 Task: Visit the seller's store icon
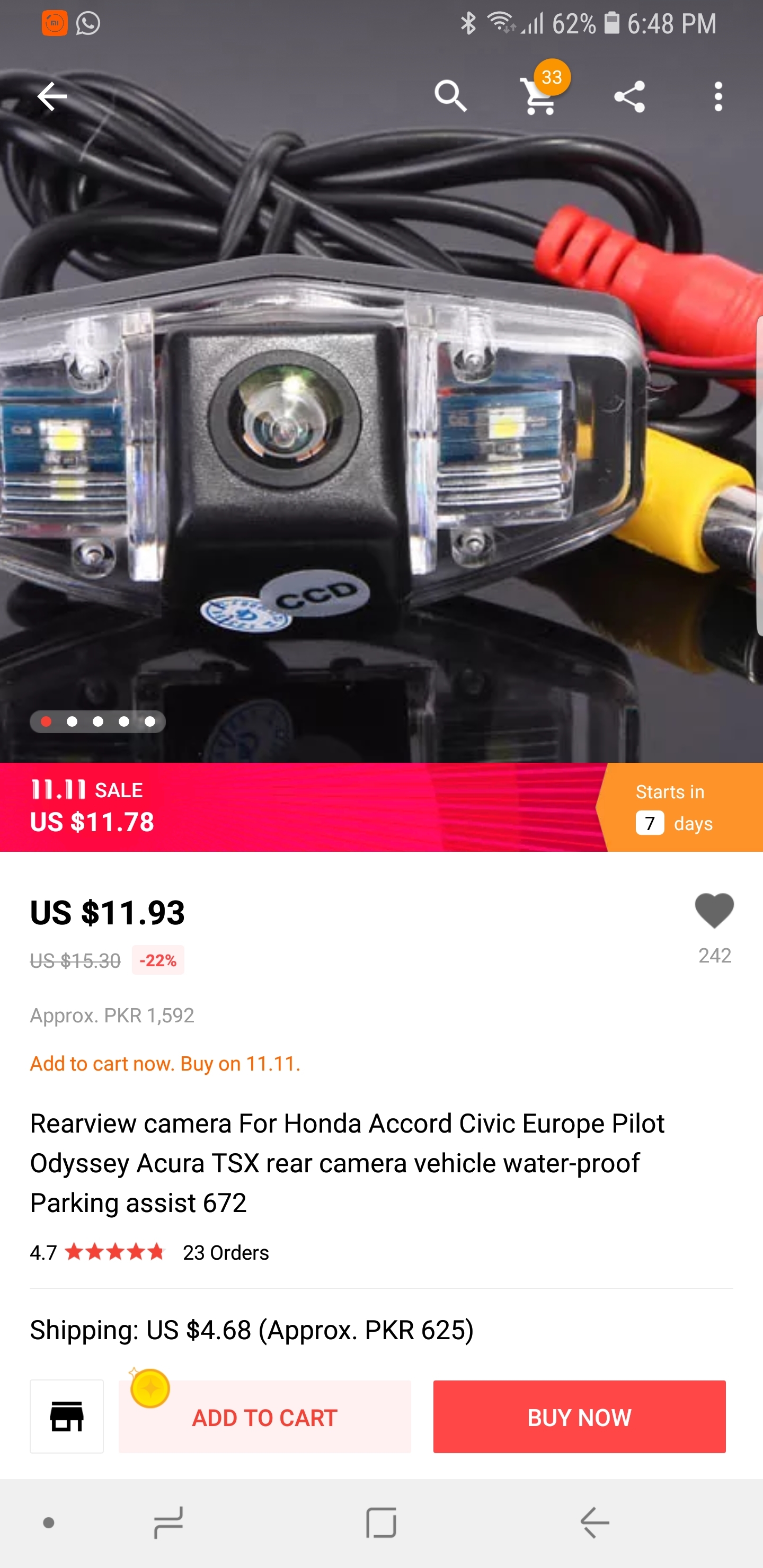[67, 1416]
